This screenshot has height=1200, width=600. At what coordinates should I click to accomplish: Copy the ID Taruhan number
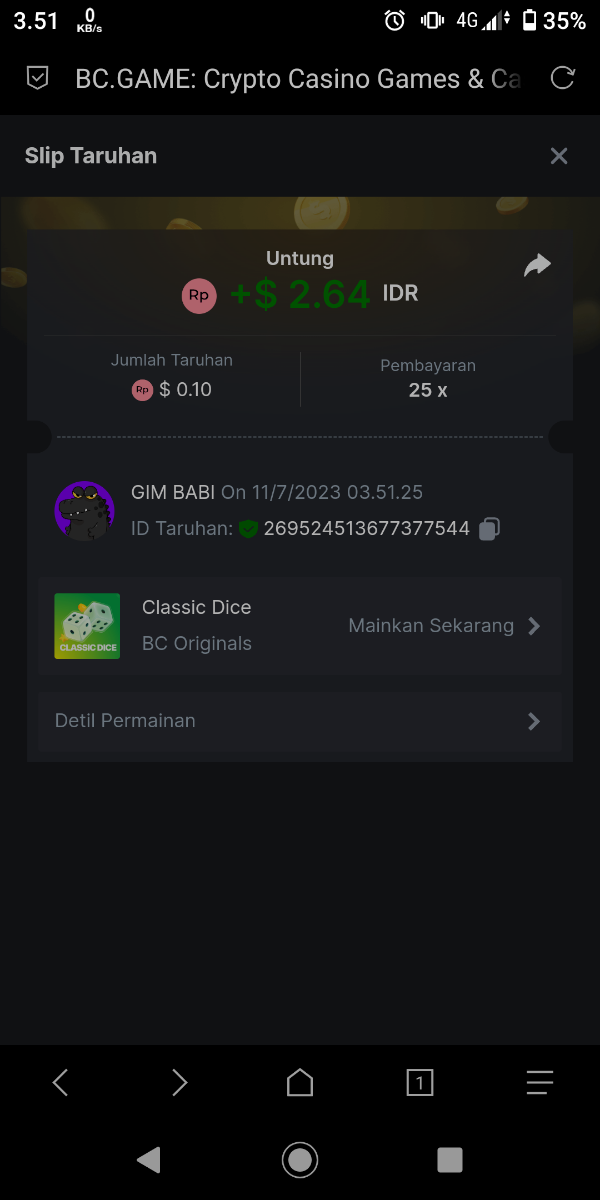[x=489, y=529]
